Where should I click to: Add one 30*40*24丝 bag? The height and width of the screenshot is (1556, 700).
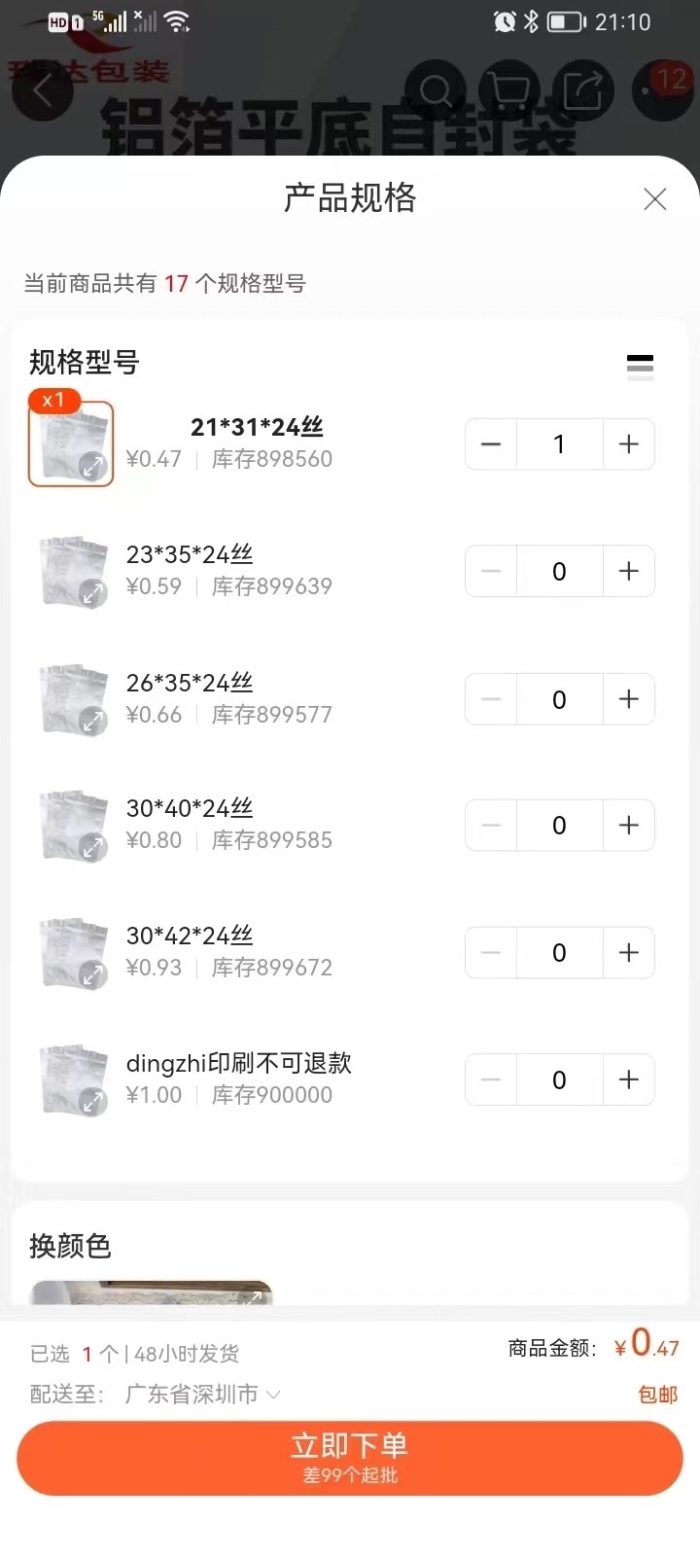pyautogui.click(x=628, y=825)
